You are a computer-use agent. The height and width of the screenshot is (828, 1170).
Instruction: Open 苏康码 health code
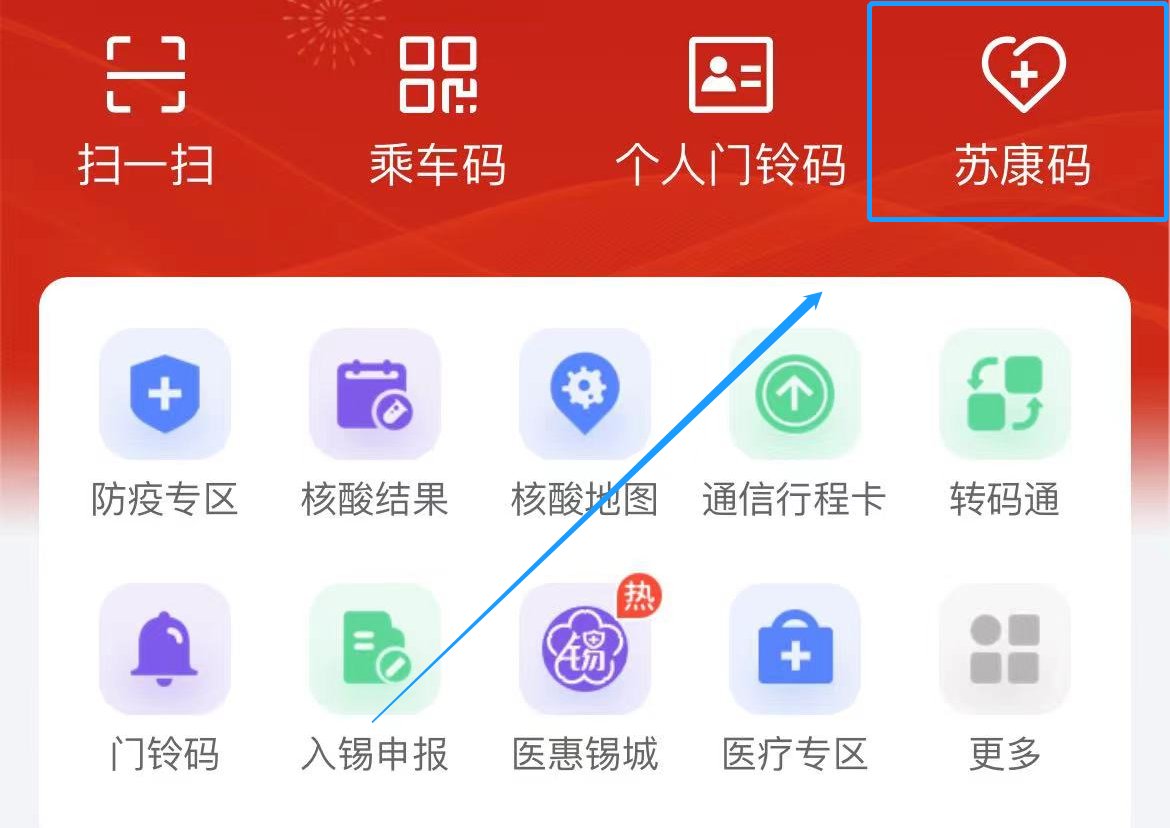coord(1022,110)
